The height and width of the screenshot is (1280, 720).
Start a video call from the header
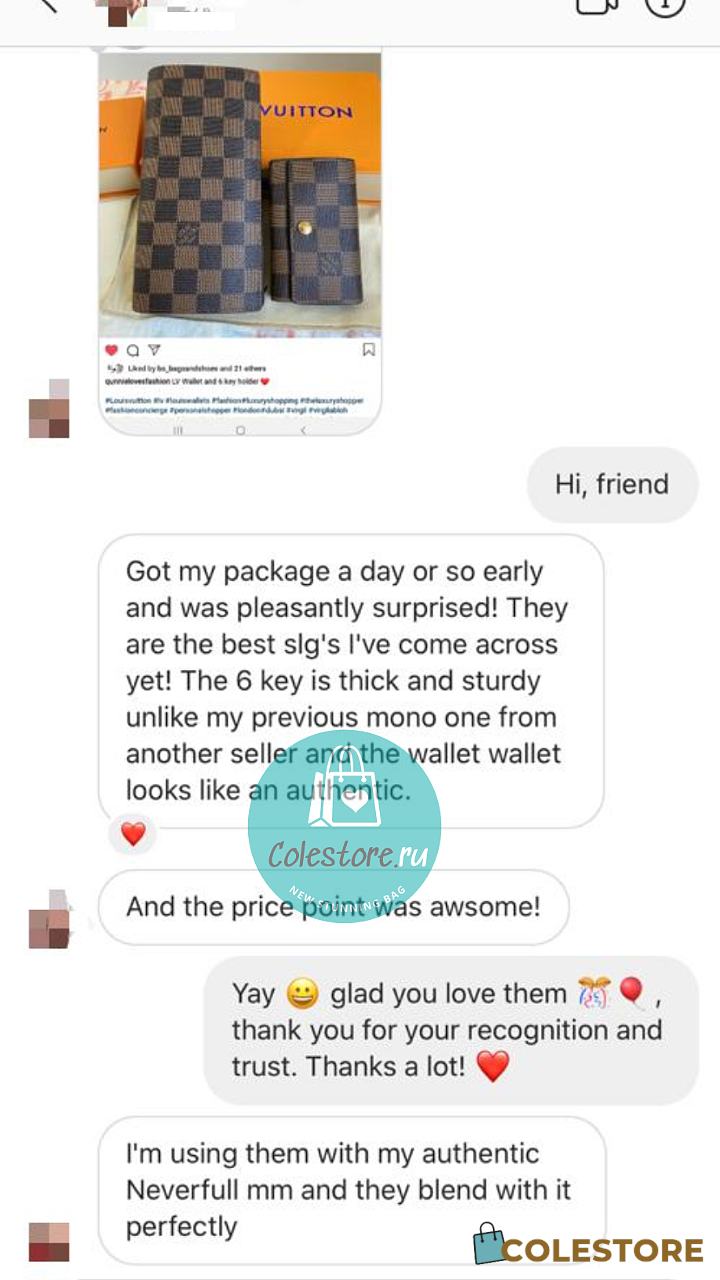599,6
